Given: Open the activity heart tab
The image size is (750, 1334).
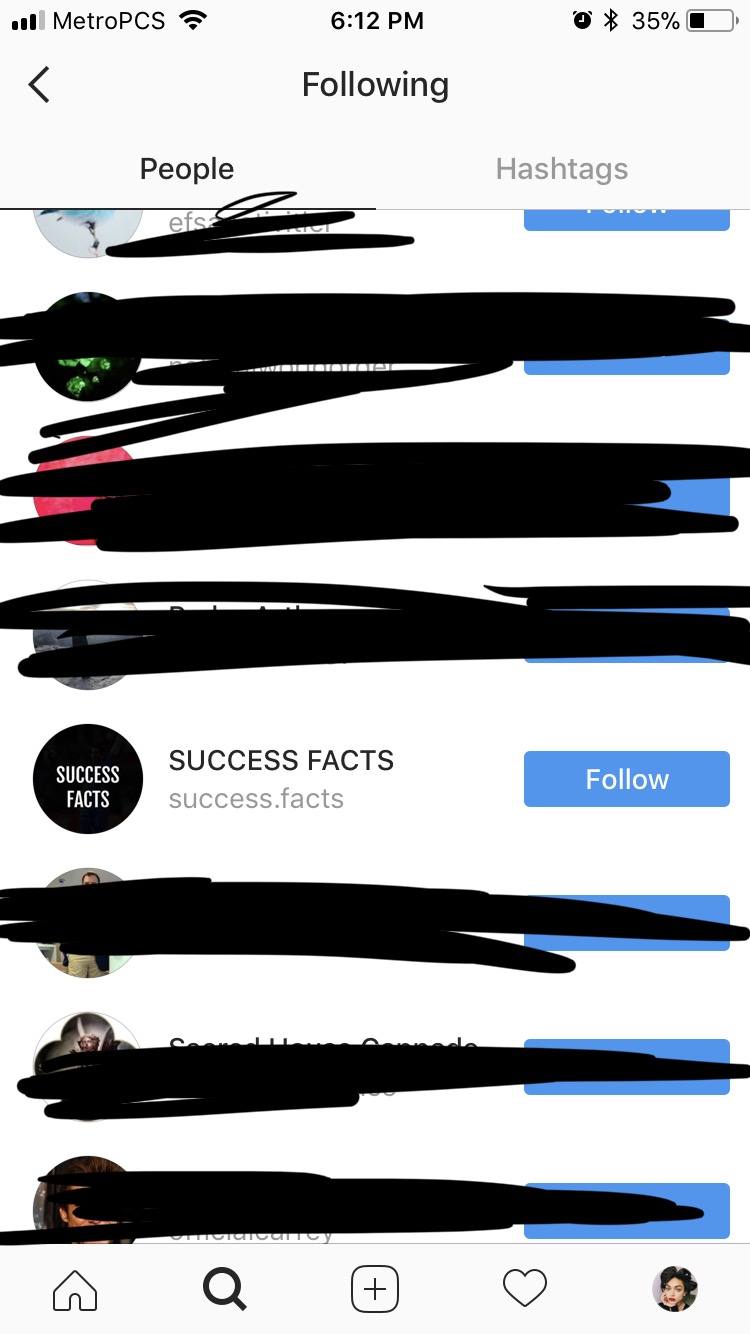Looking at the screenshot, I should coord(525,1289).
